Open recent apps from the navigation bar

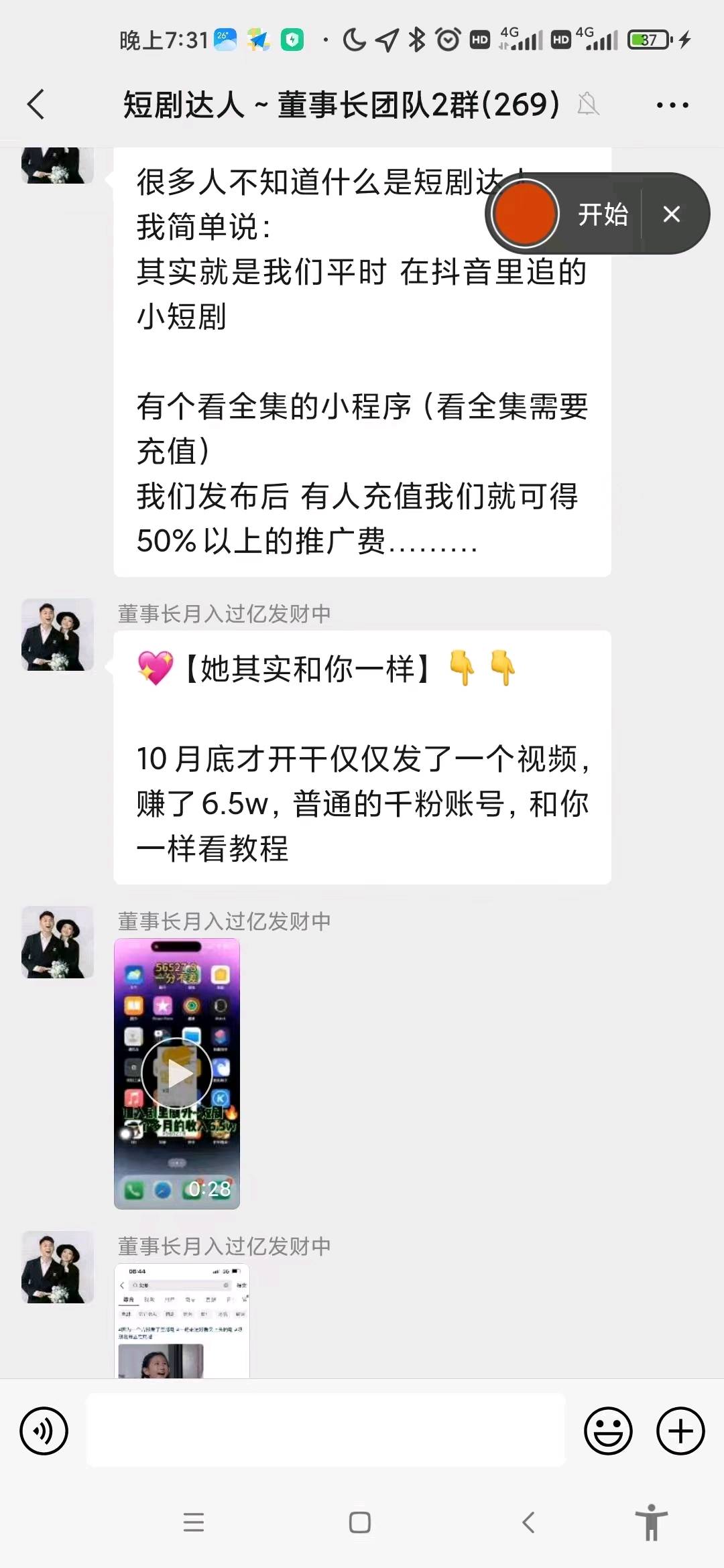tap(194, 1522)
